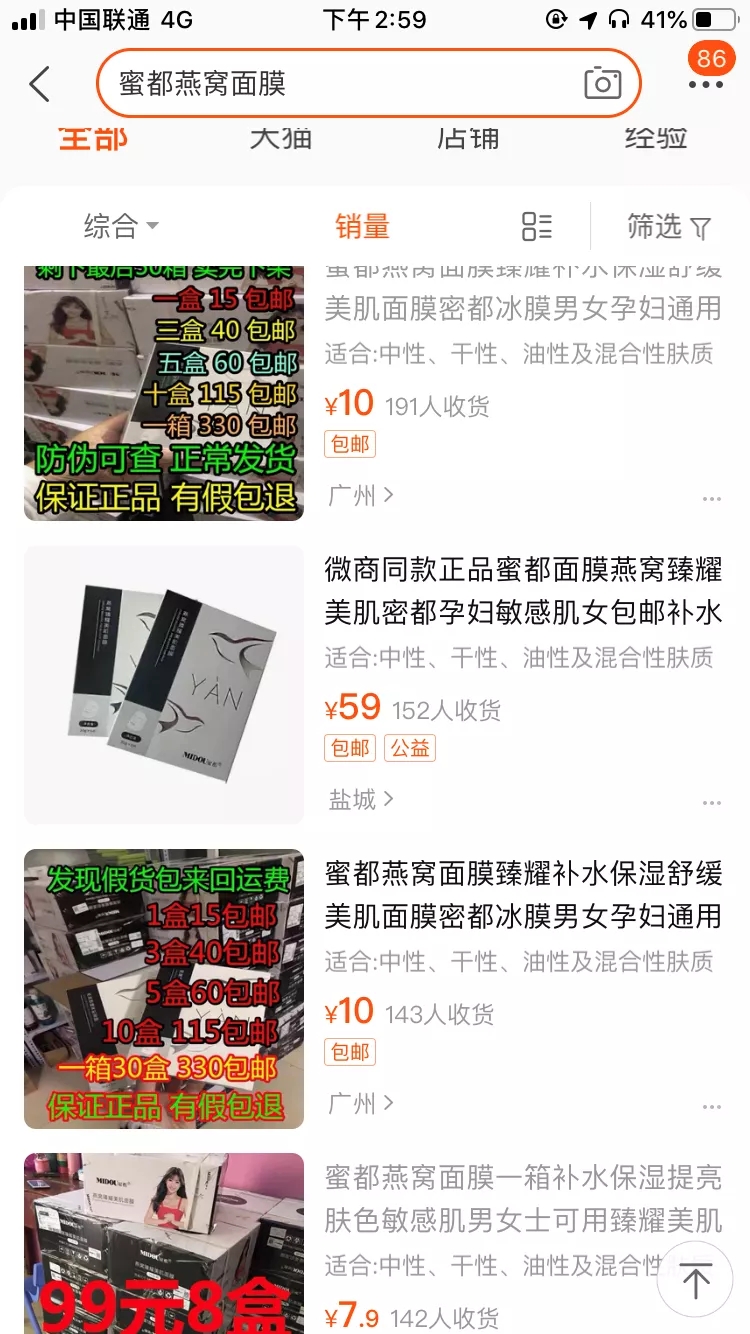This screenshot has height=1334, width=750.
Task: Expand the 综合 sort dropdown
Action: [121, 227]
